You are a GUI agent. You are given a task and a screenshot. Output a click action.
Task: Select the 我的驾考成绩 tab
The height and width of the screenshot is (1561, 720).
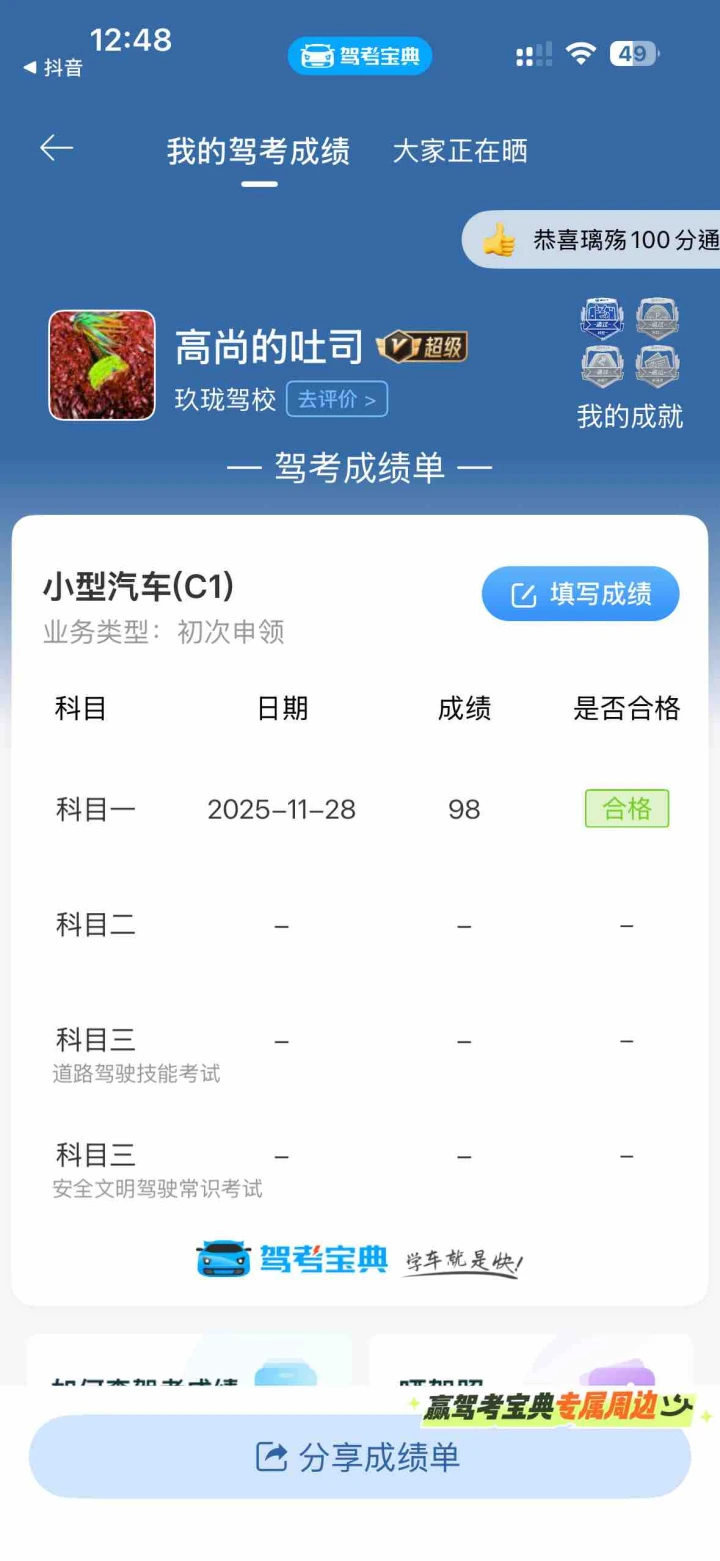pyautogui.click(x=258, y=151)
